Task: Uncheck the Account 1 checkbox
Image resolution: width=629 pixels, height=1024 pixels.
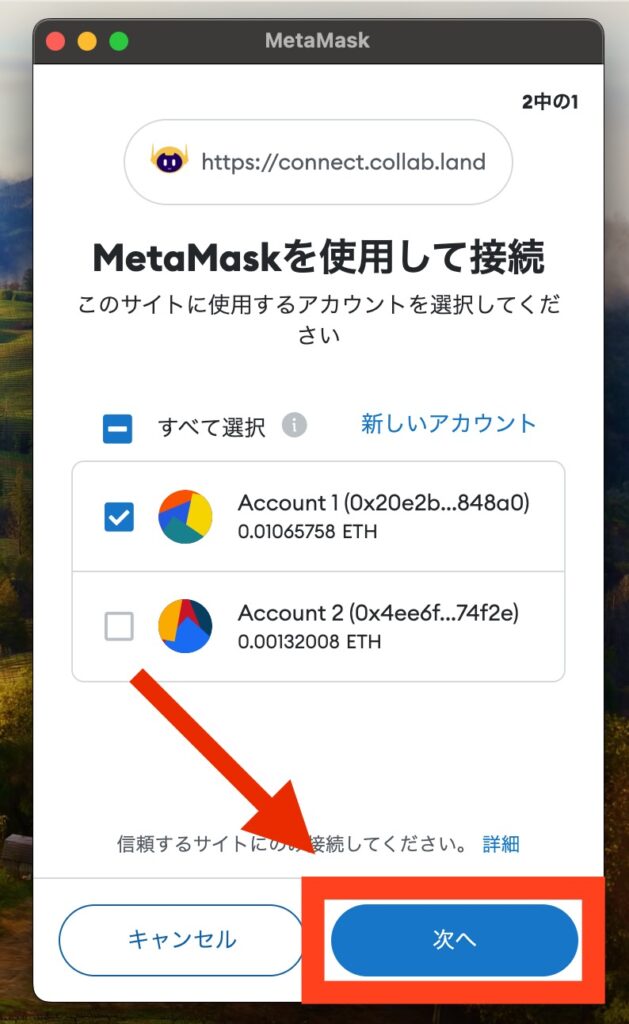Action: 119,517
